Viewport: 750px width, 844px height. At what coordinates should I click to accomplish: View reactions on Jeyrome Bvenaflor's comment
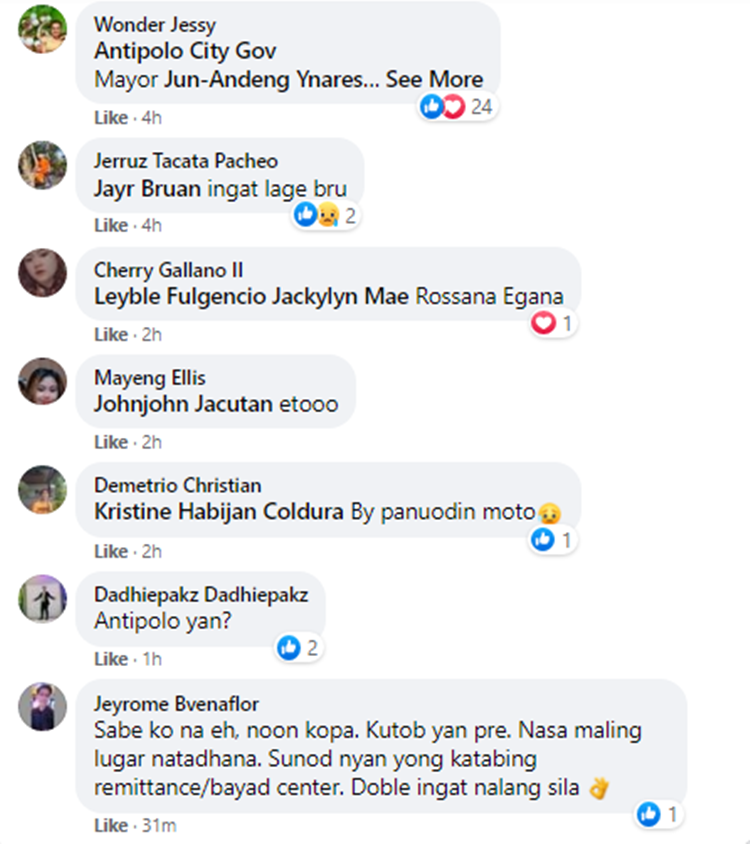click(x=660, y=815)
